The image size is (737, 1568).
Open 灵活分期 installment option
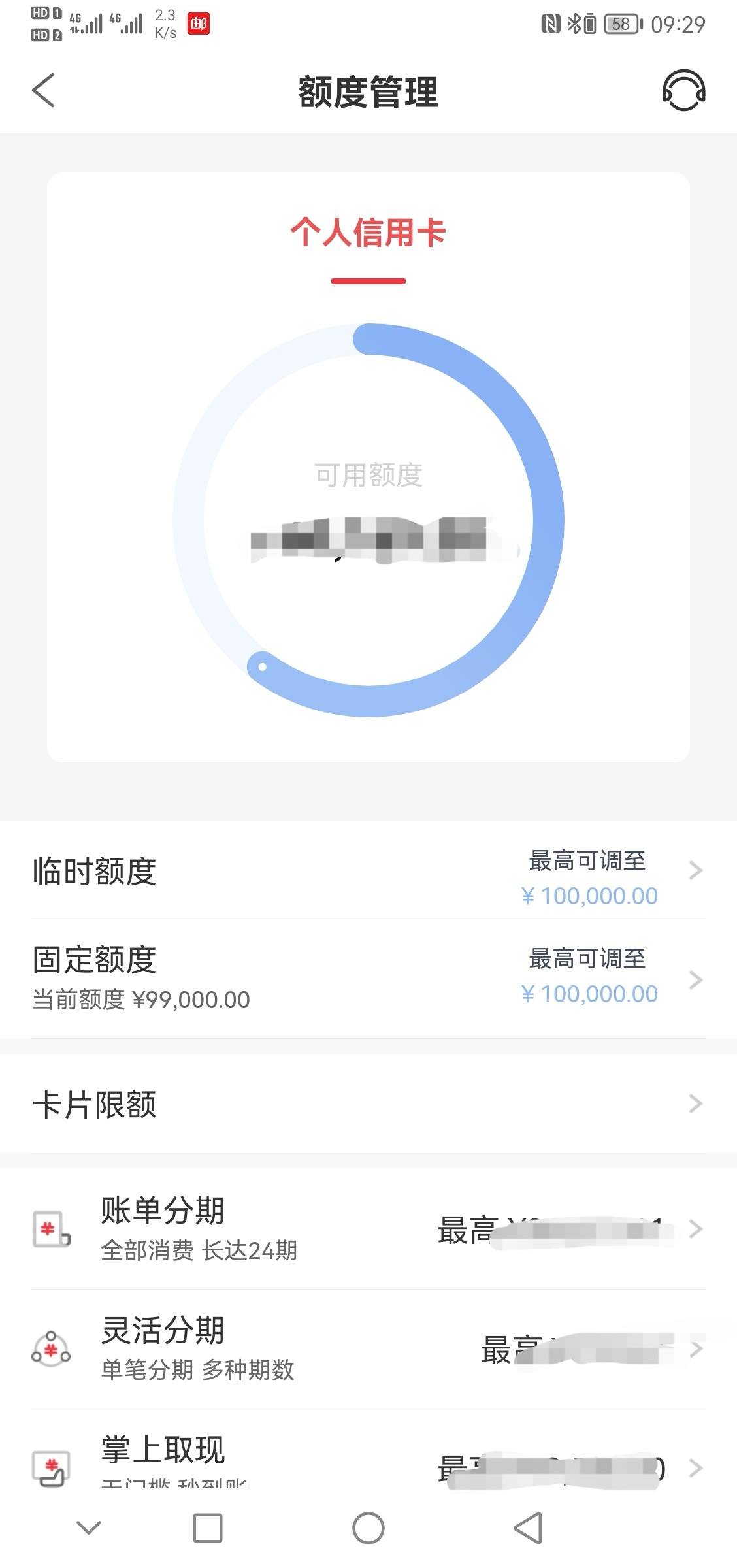(368, 1349)
